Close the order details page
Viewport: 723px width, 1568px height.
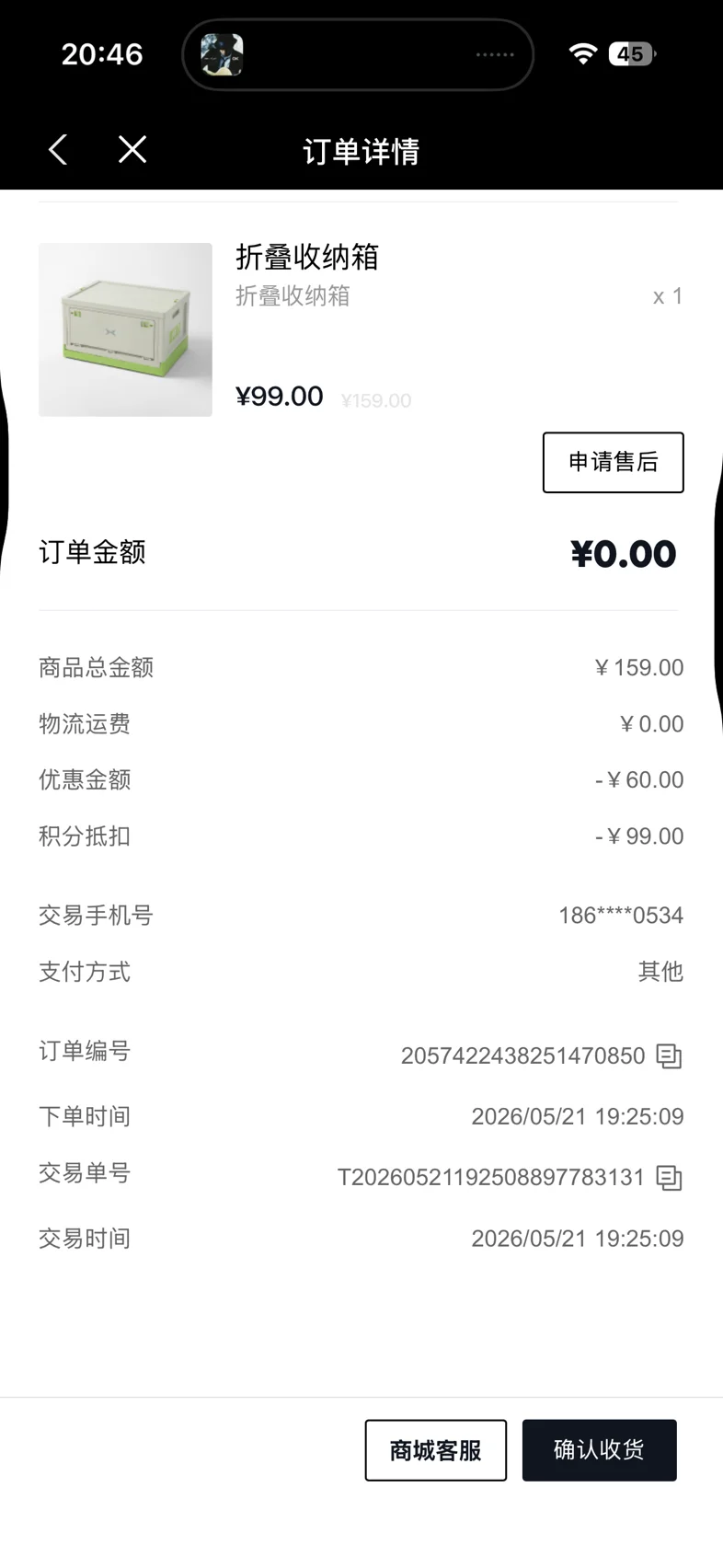click(x=132, y=149)
